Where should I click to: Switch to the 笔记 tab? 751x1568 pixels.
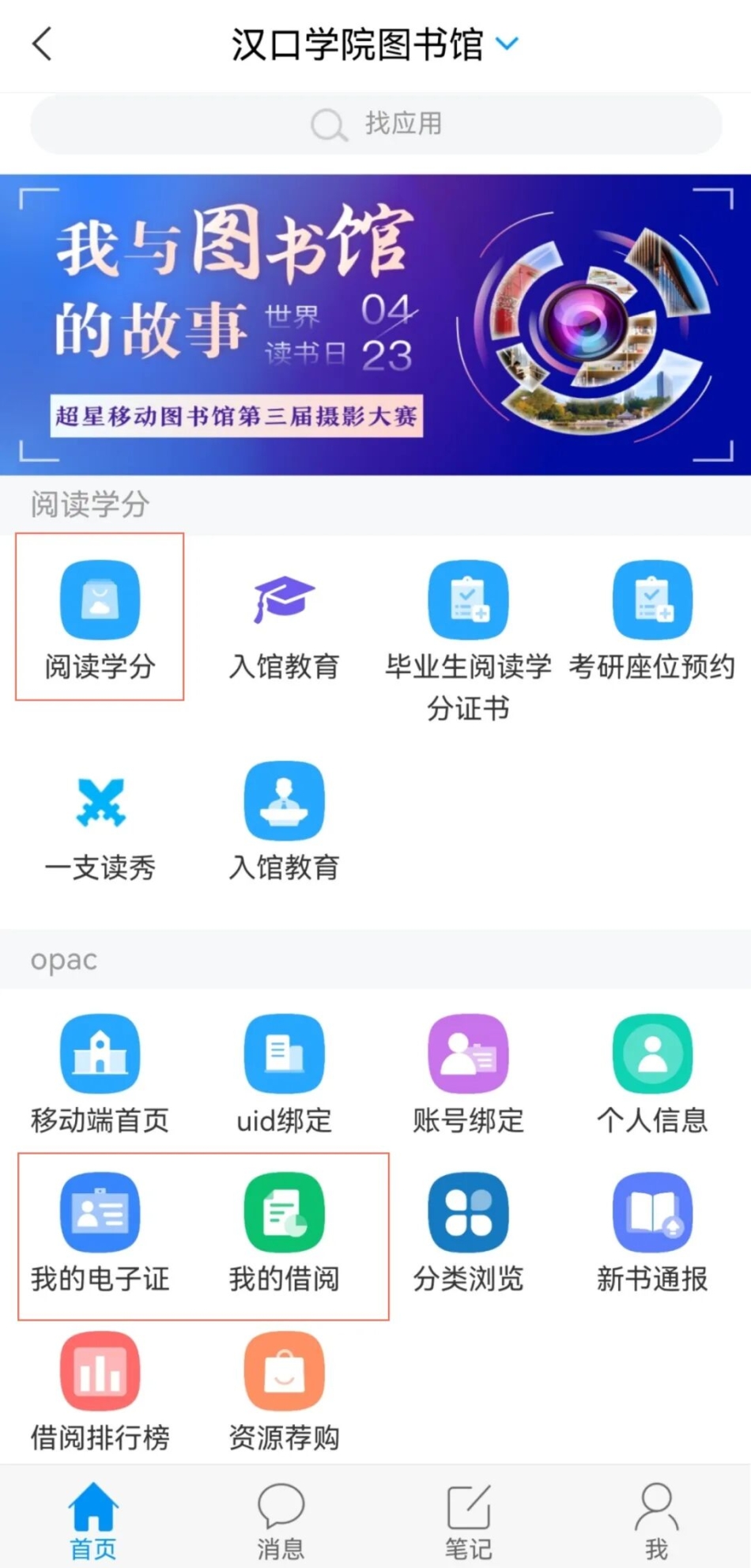(468, 1520)
